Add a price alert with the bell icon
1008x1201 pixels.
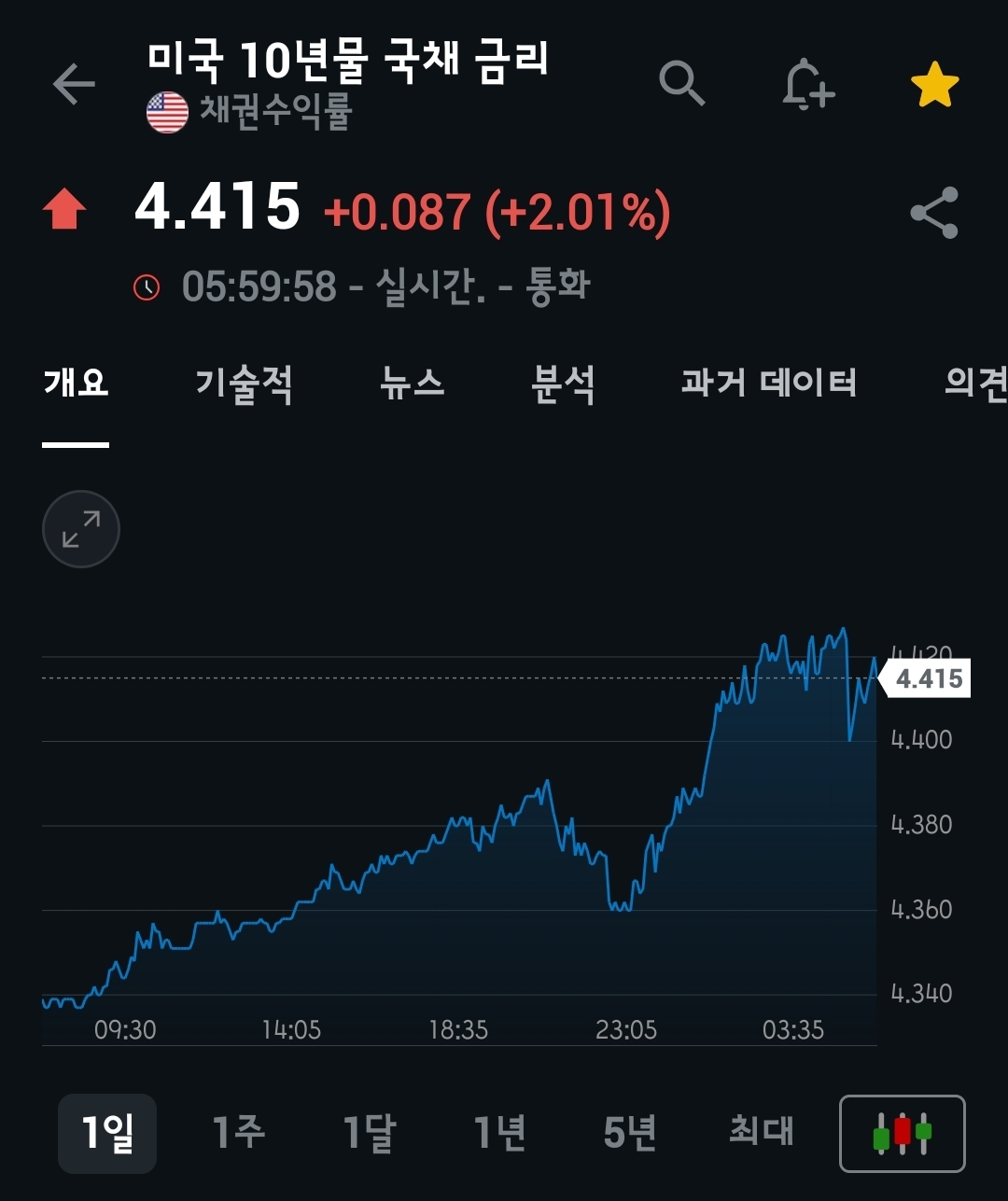click(x=807, y=85)
